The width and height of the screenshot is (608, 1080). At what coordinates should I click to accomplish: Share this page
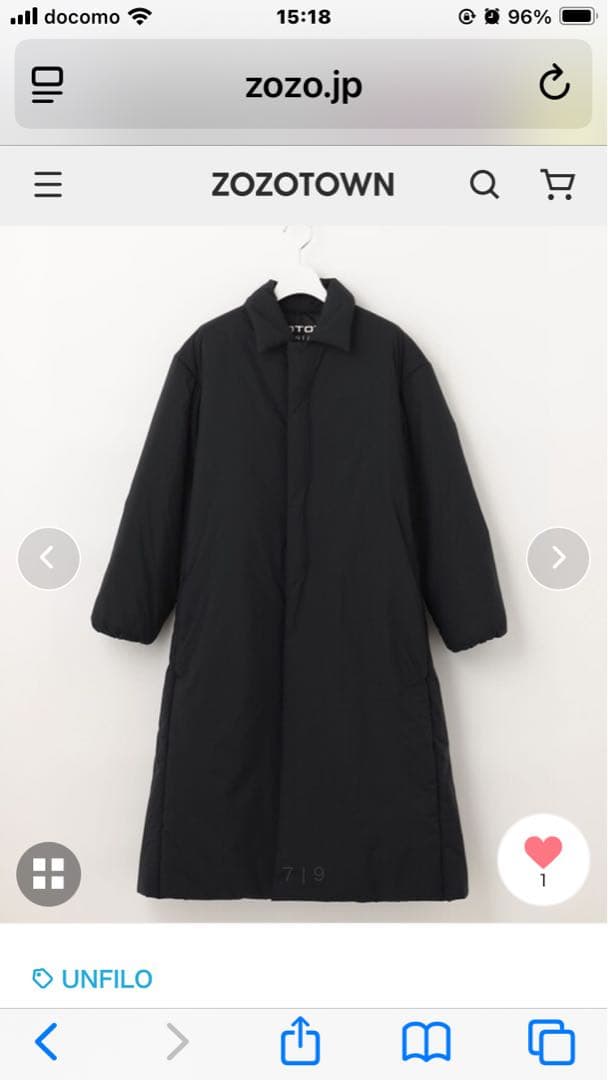(x=300, y=1043)
